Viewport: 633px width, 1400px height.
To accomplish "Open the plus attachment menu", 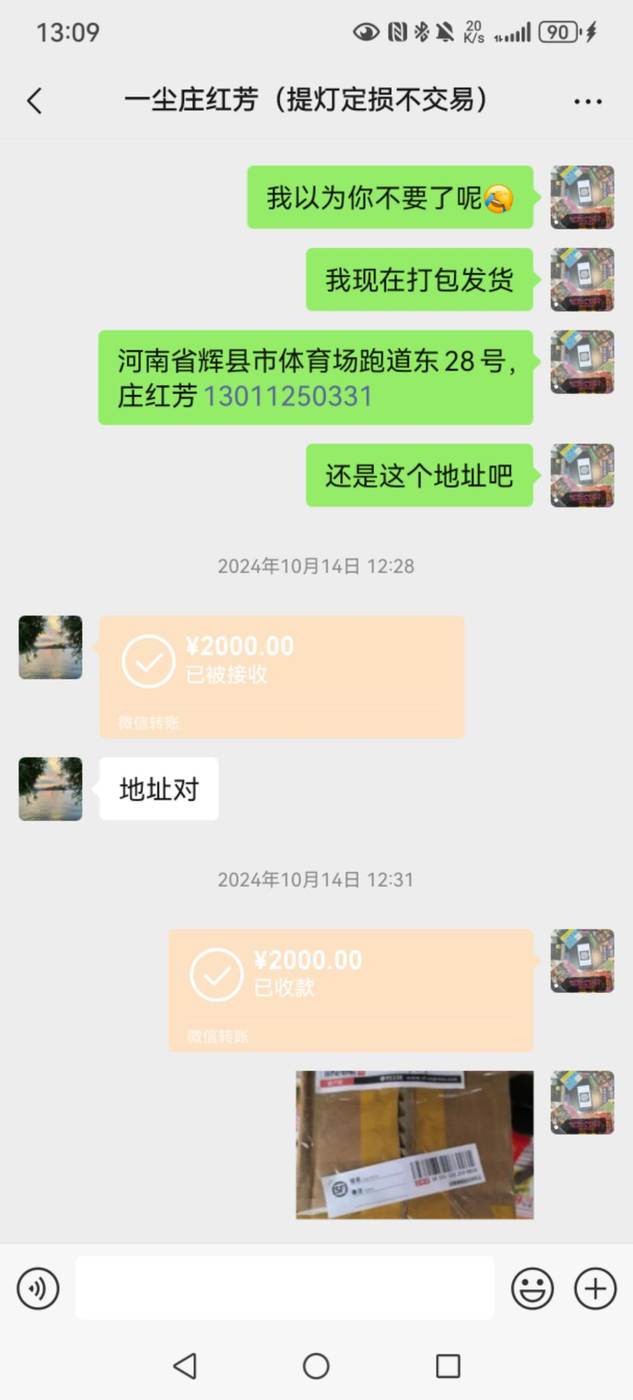I will pos(595,1289).
